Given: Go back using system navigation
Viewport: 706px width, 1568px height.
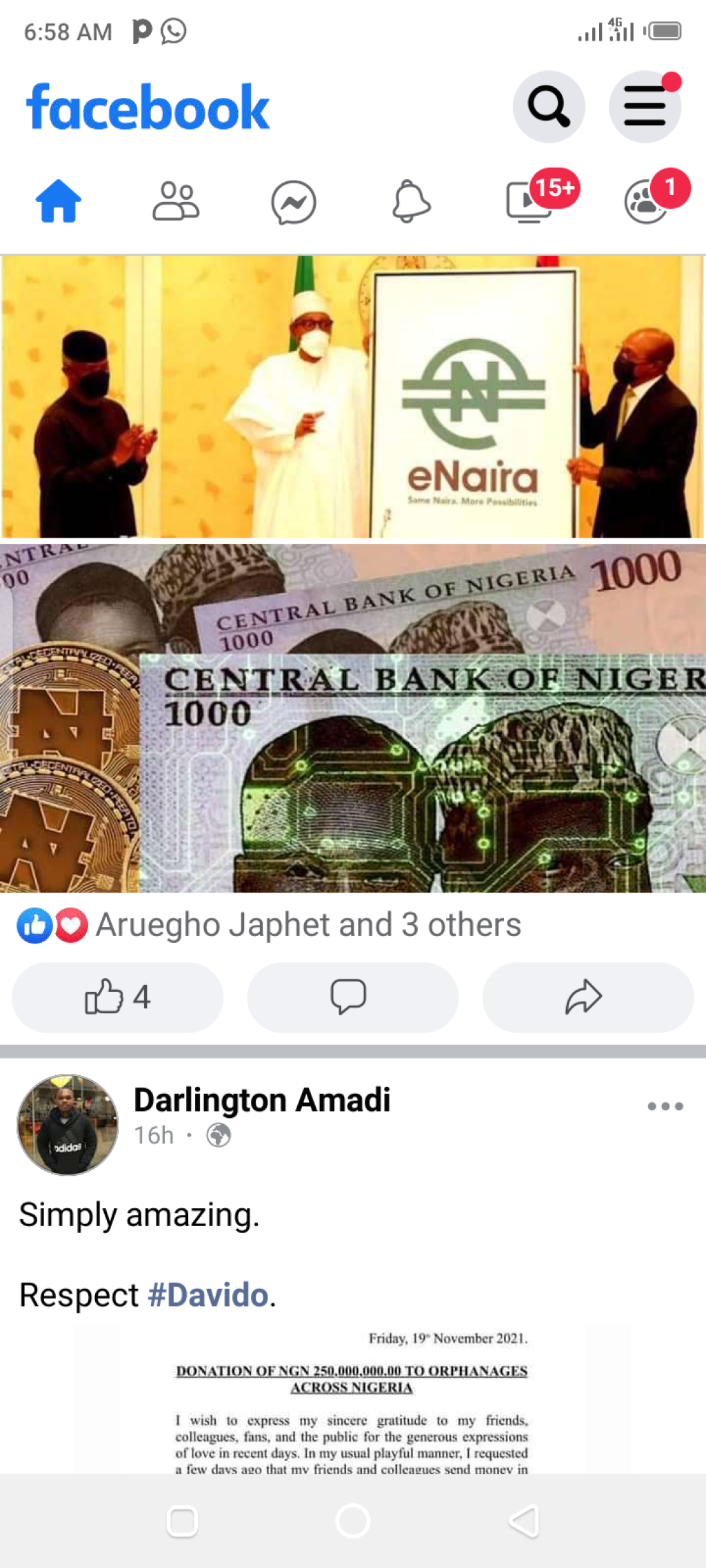Looking at the screenshot, I should point(524,1521).
